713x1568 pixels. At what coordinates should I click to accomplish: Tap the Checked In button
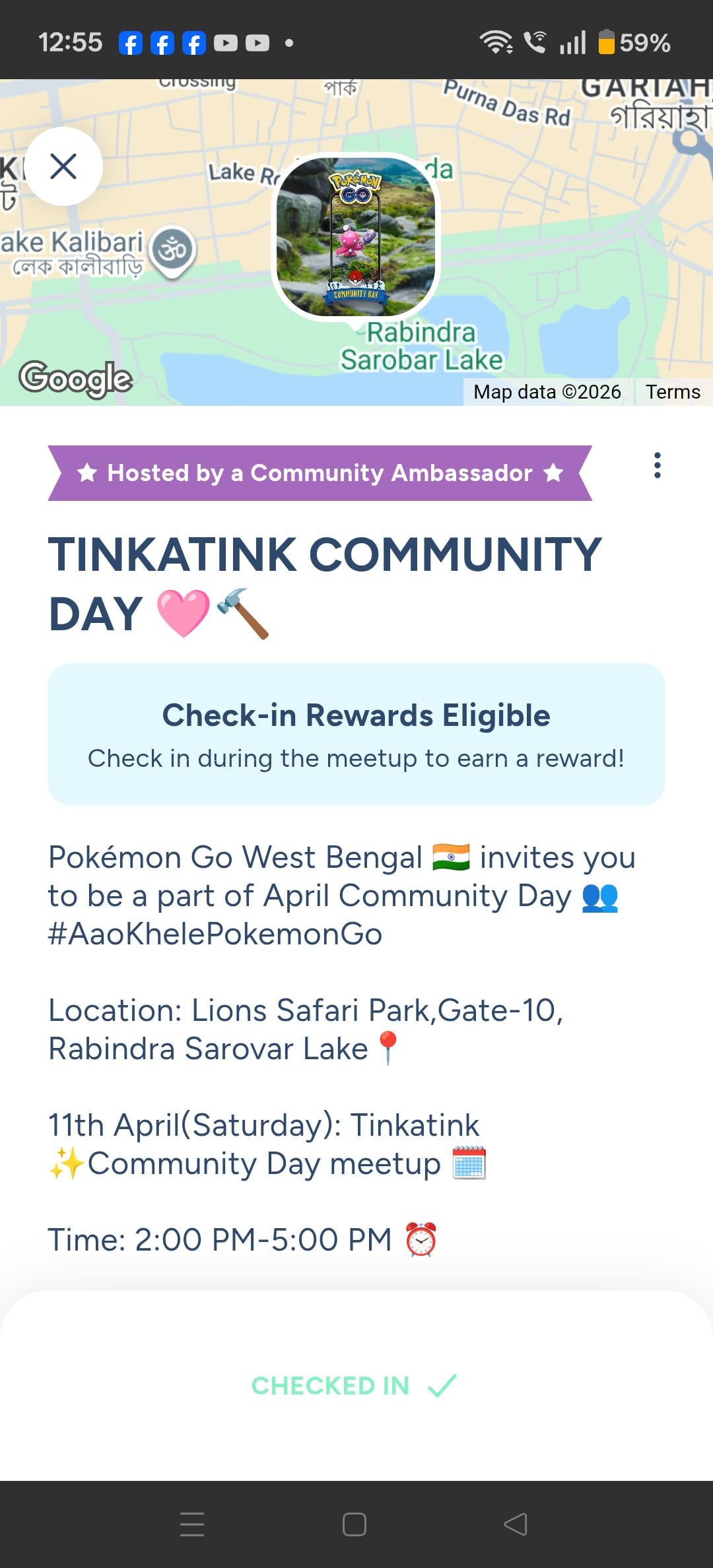tap(355, 1385)
